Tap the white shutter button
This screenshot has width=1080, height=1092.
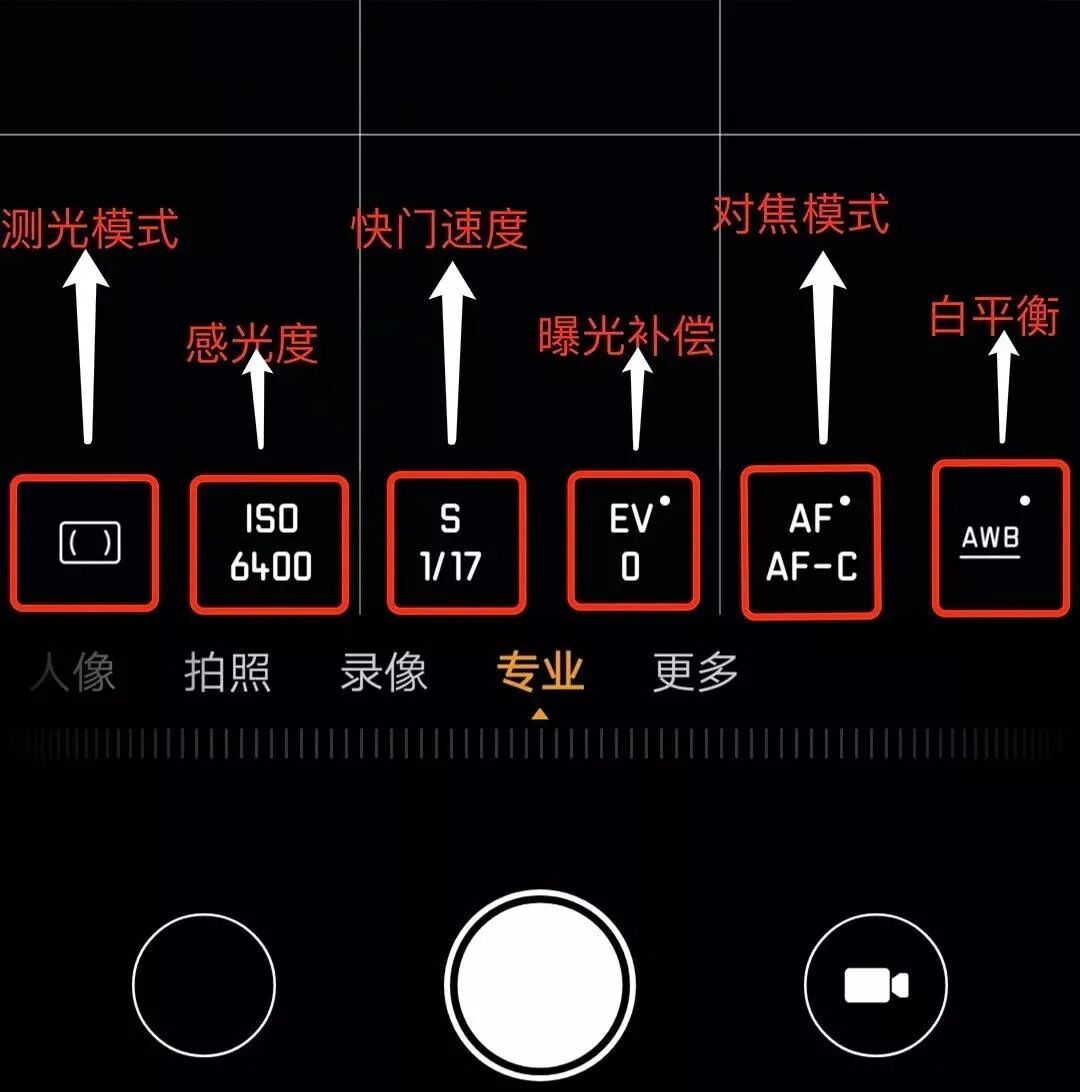tap(540, 985)
